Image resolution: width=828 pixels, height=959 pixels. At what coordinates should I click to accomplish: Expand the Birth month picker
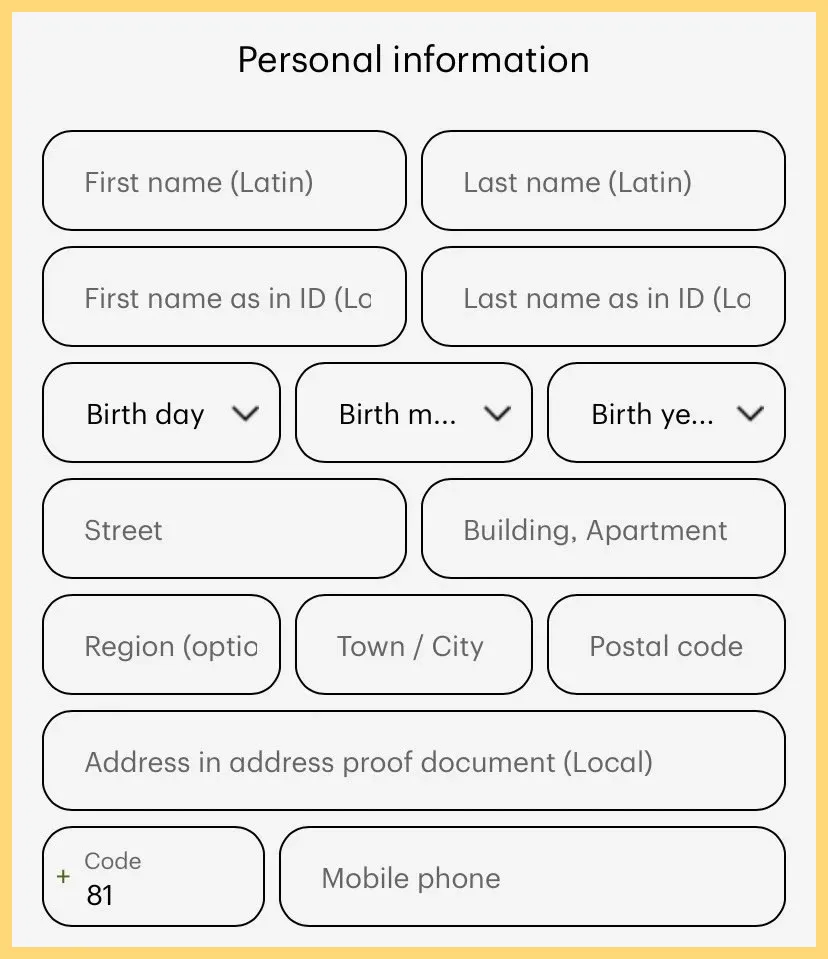click(x=414, y=413)
